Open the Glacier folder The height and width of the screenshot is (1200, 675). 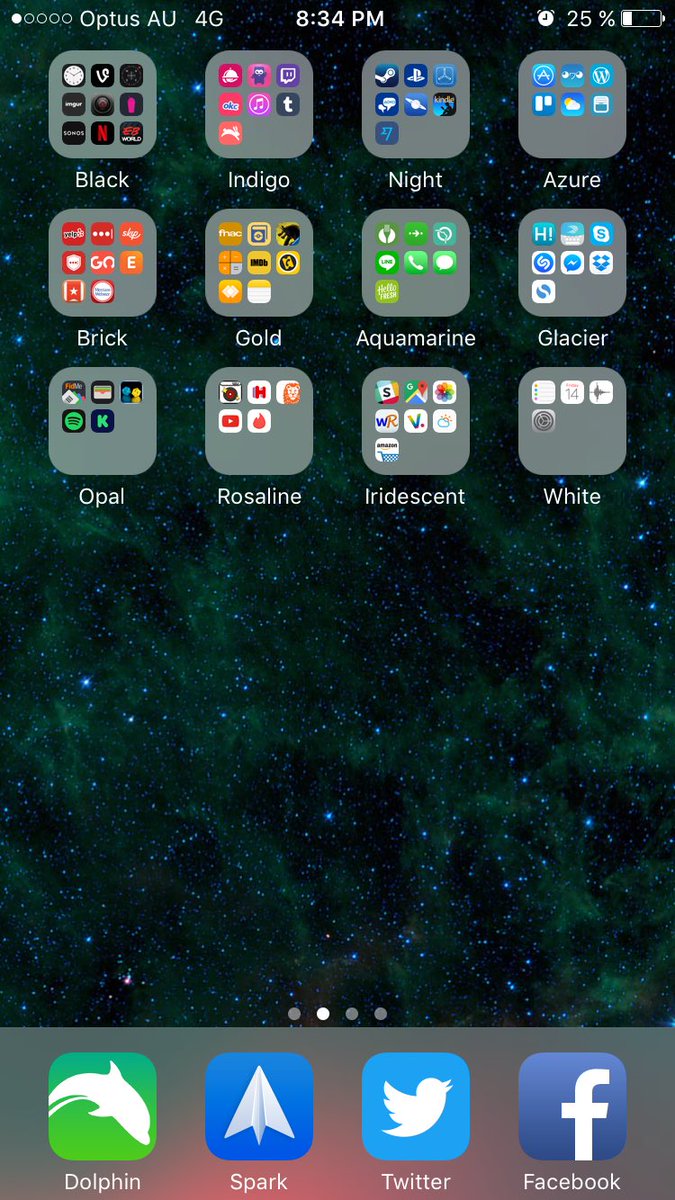tap(572, 263)
